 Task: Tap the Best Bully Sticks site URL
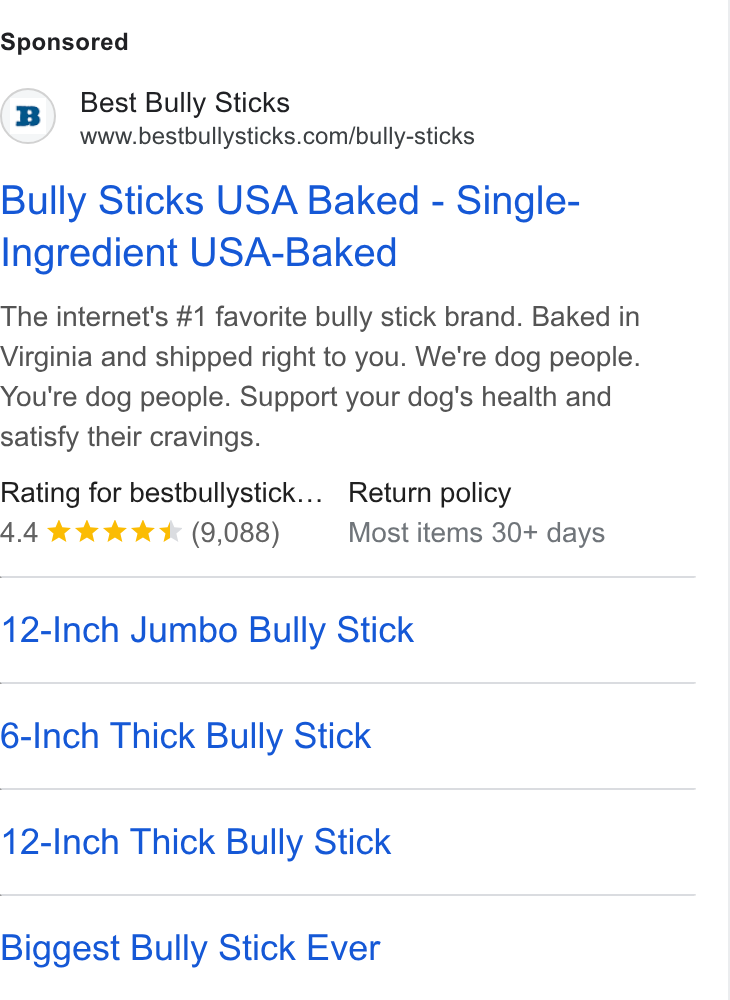[277, 136]
